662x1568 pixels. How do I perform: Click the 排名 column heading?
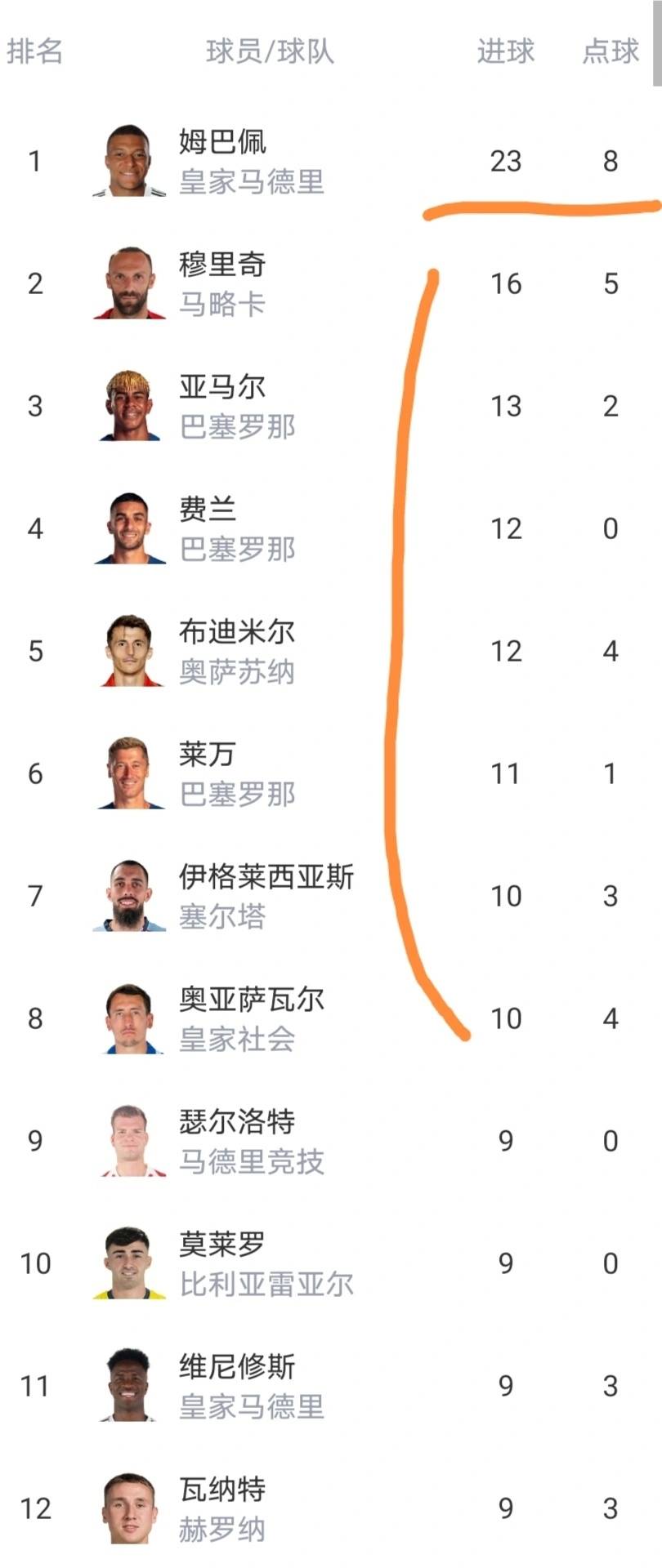(34, 51)
